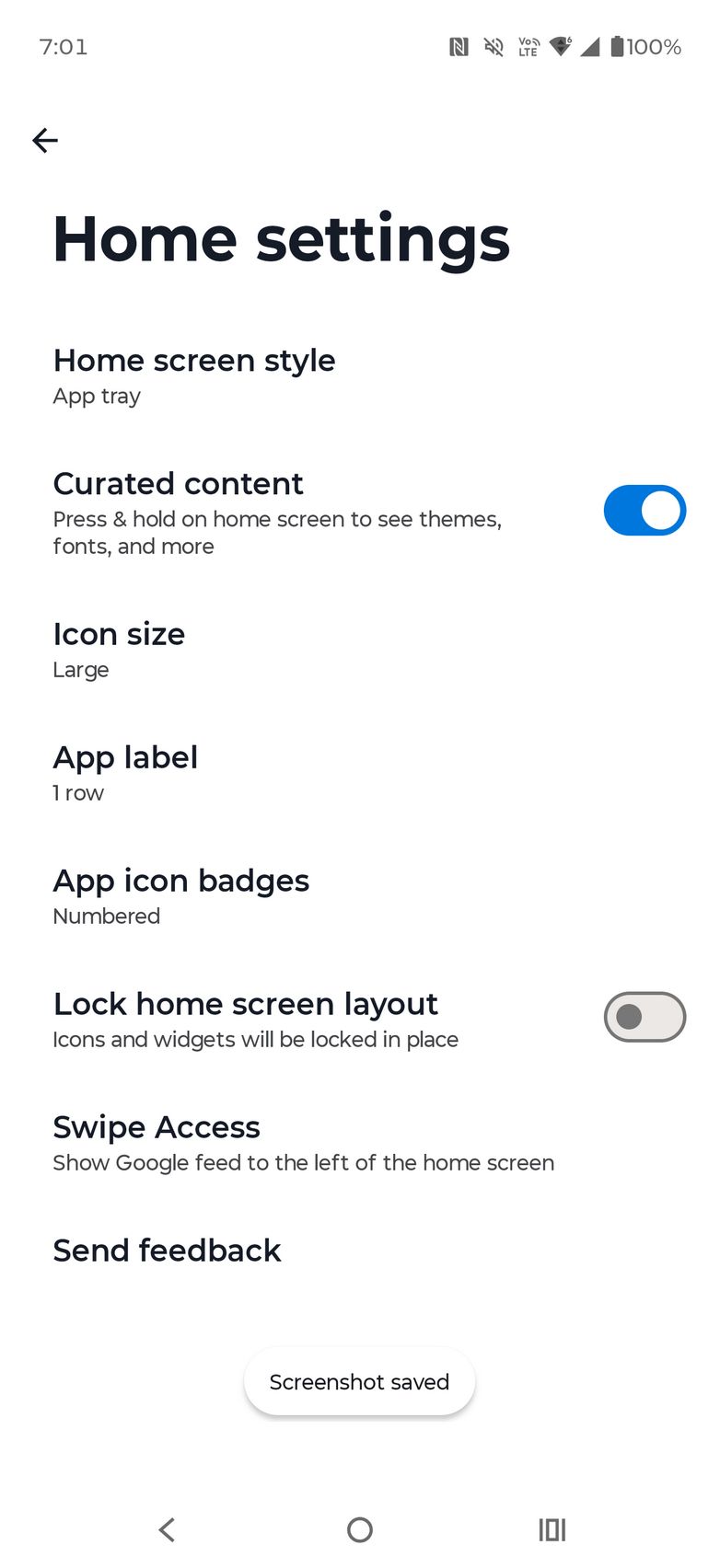Disable the Curated content switch

(644, 511)
